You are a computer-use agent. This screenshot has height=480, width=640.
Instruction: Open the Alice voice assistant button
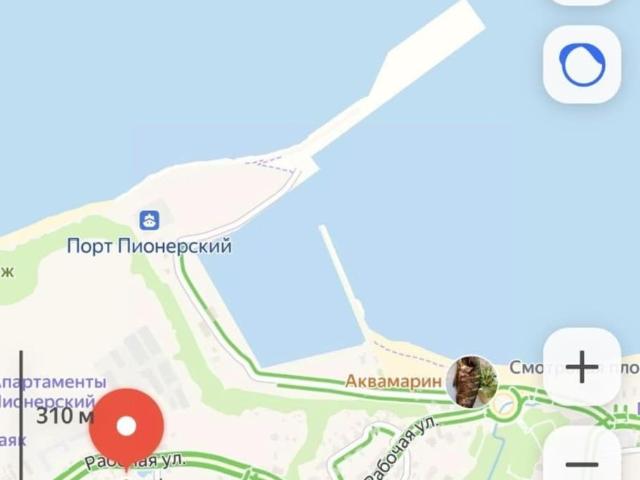pos(582,65)
